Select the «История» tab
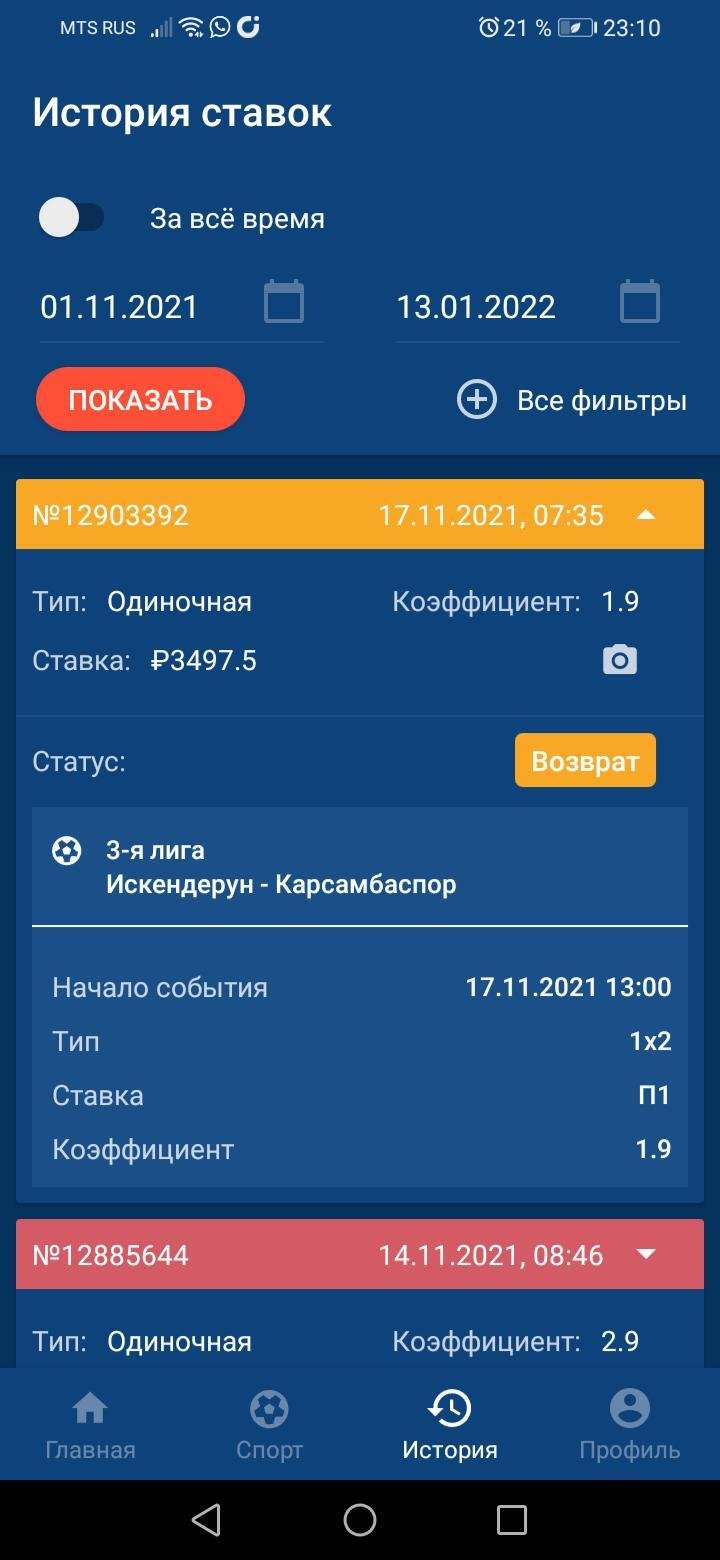Image resolution: width=720 pixels, height=1560 pixels. (450, 1425)
